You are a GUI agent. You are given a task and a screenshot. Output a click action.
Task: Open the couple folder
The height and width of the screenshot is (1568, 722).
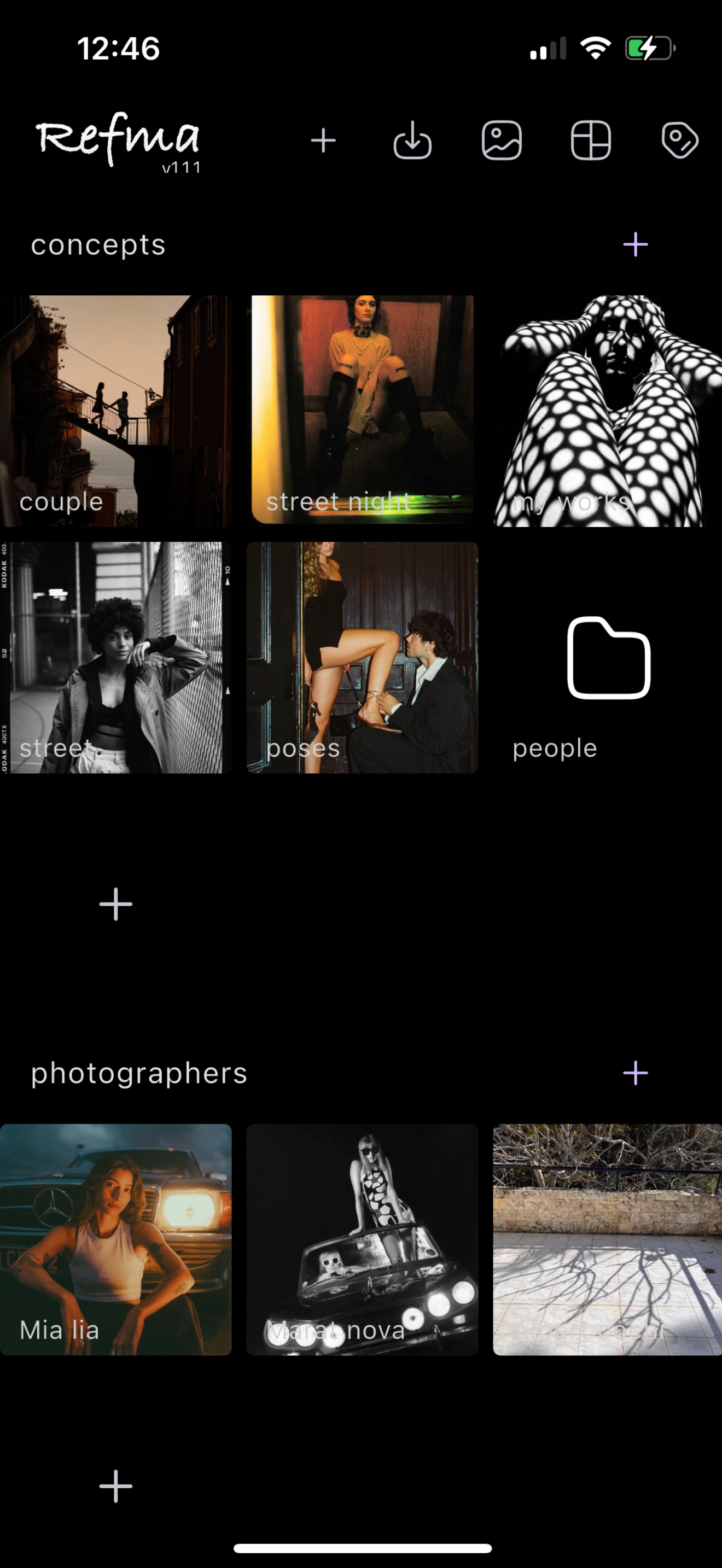115,411
